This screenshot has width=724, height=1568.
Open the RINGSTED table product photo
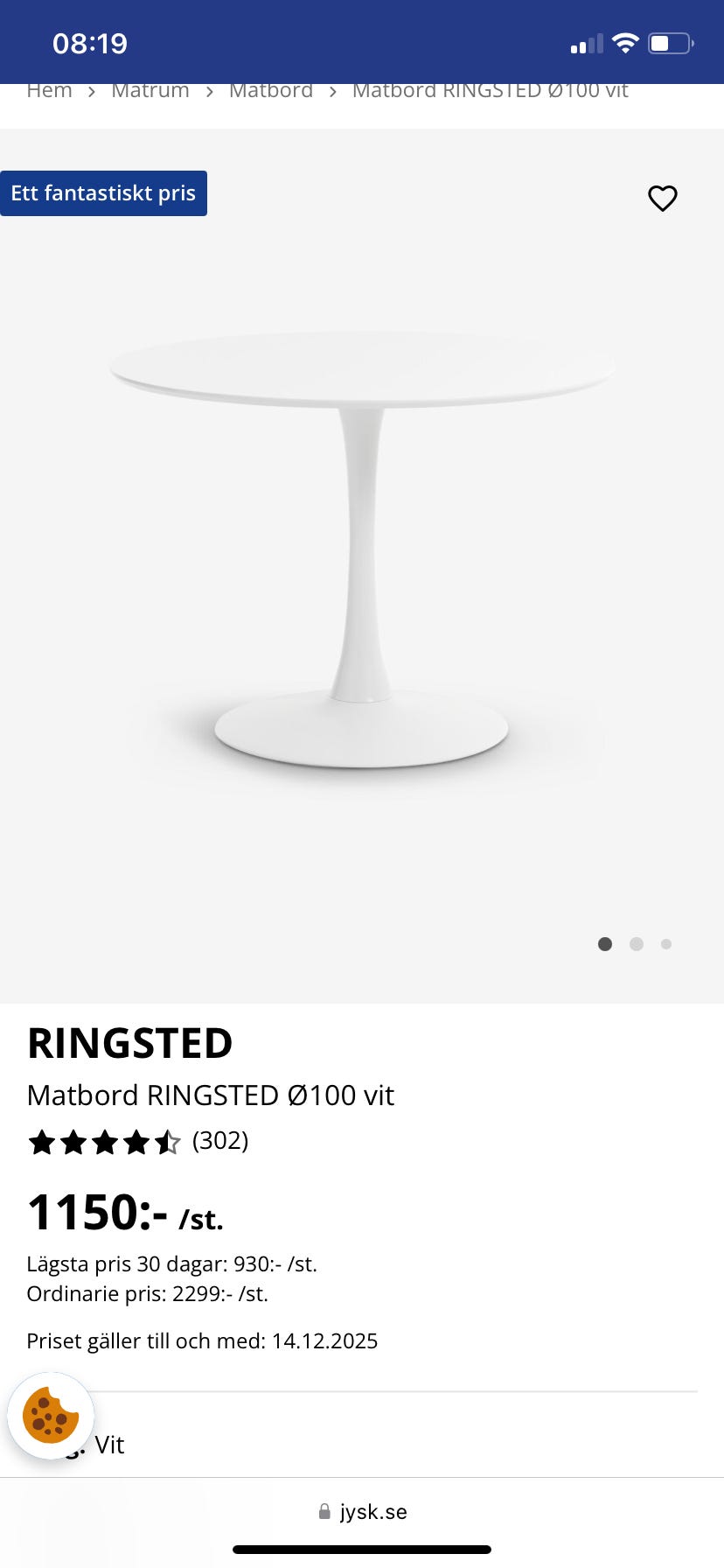tap(362, 551)
